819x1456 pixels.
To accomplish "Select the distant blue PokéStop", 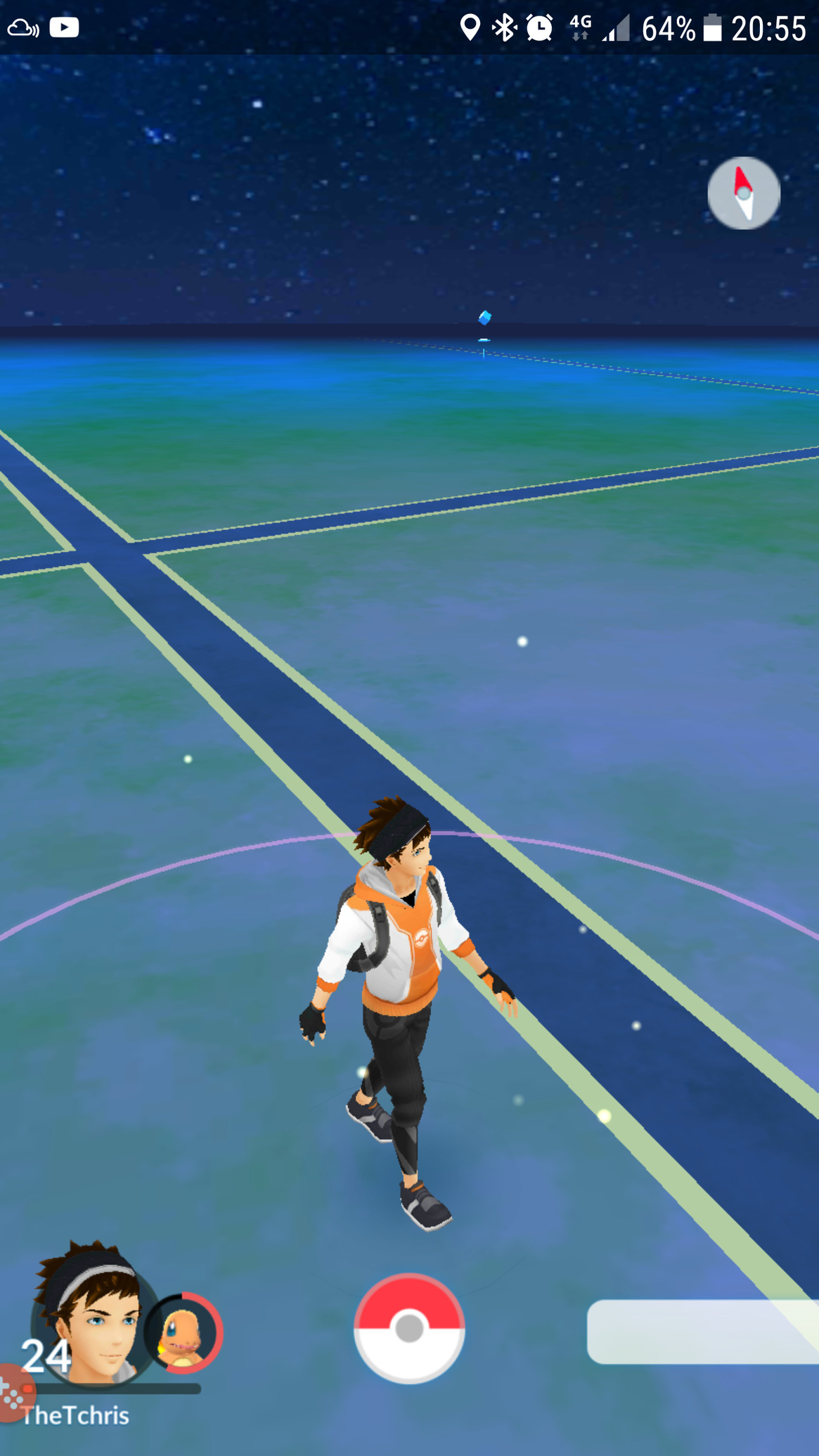I will click(484, 319).
